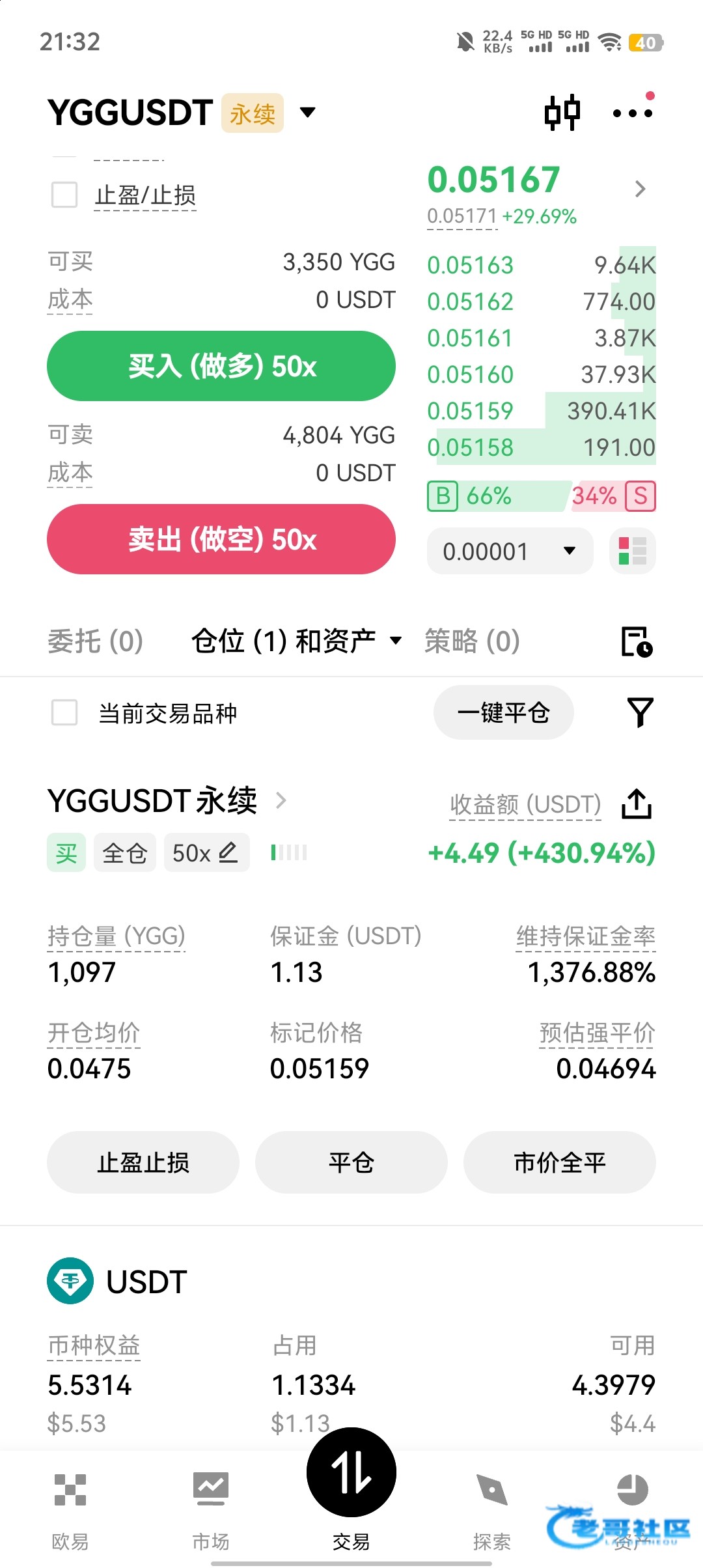Tap 市价全平 button
This screenshot has width=703, height=1568.
click(x=559, y=1162)
